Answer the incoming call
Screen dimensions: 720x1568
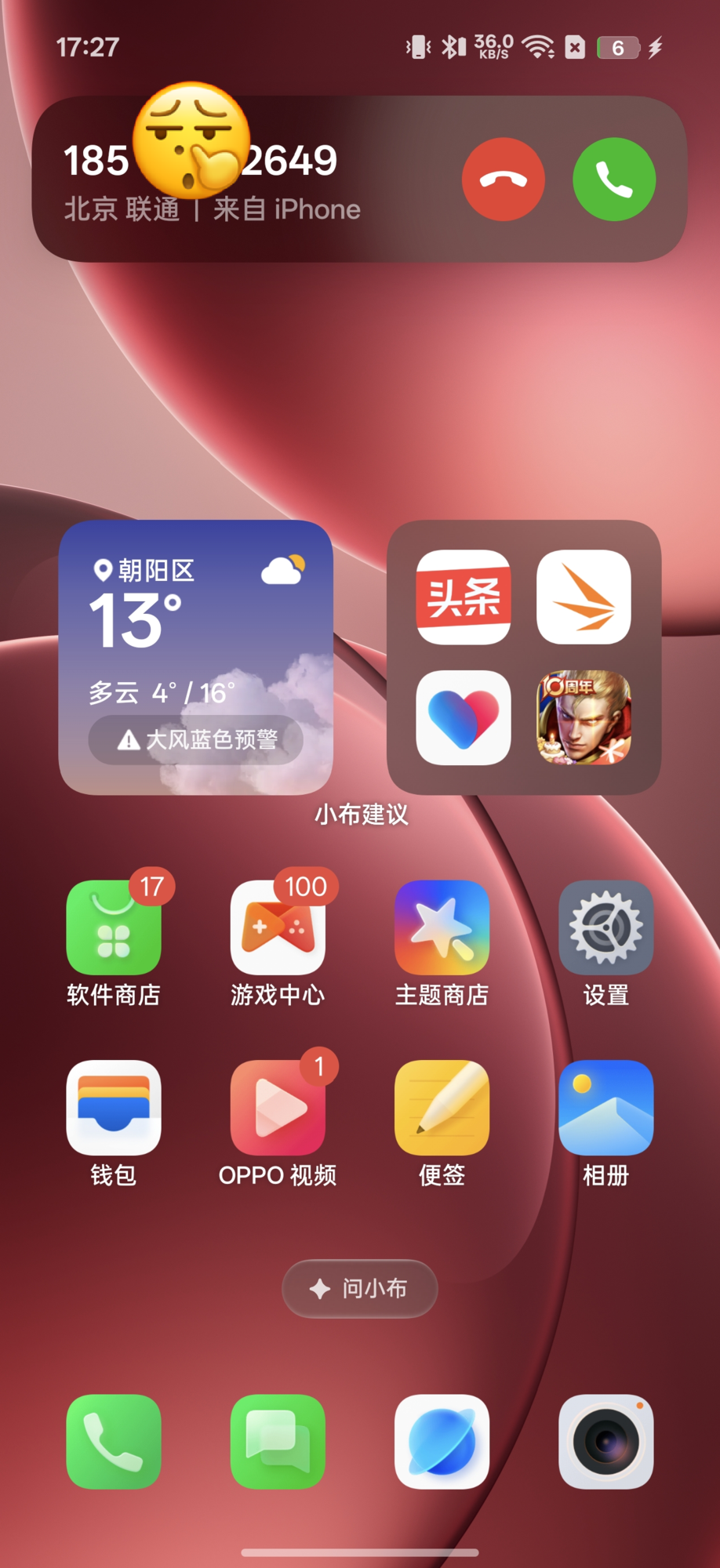click(x=614, y=180)
